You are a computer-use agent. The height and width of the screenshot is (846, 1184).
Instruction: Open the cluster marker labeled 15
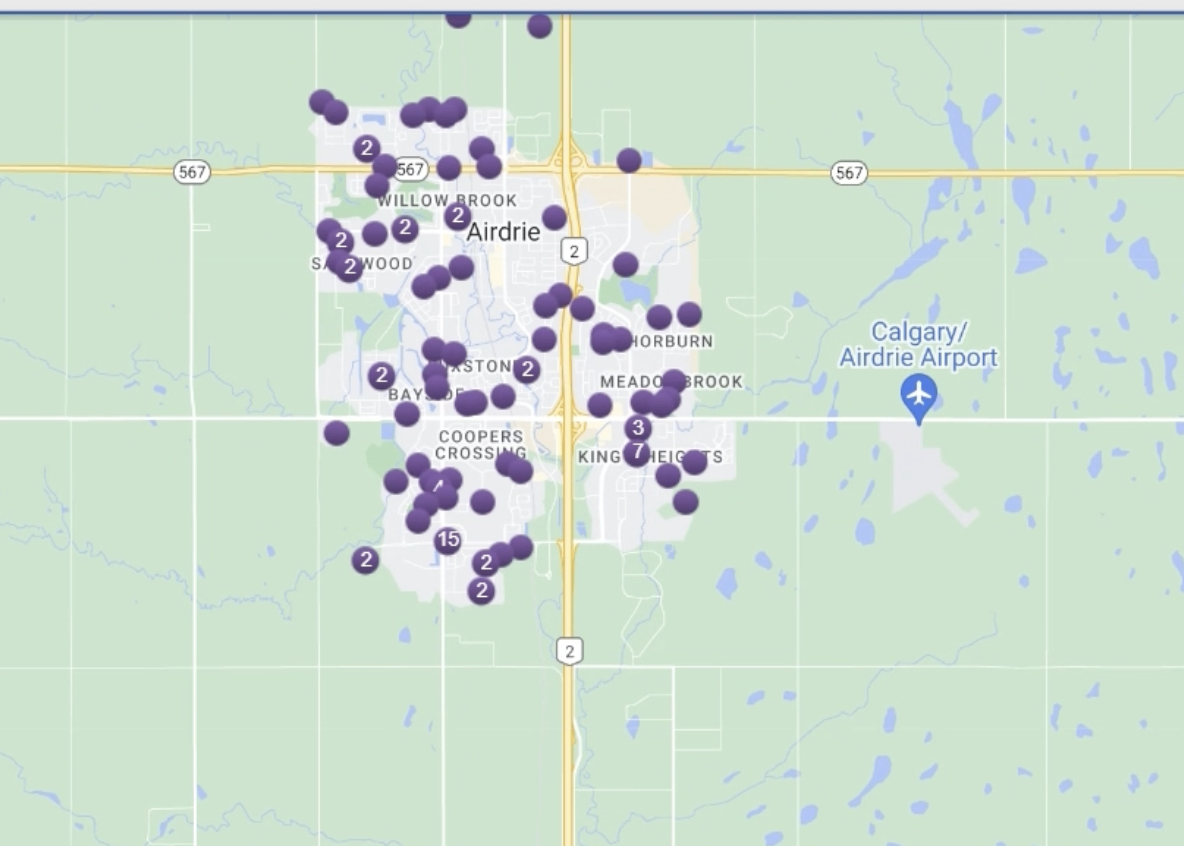coord(448,540)
